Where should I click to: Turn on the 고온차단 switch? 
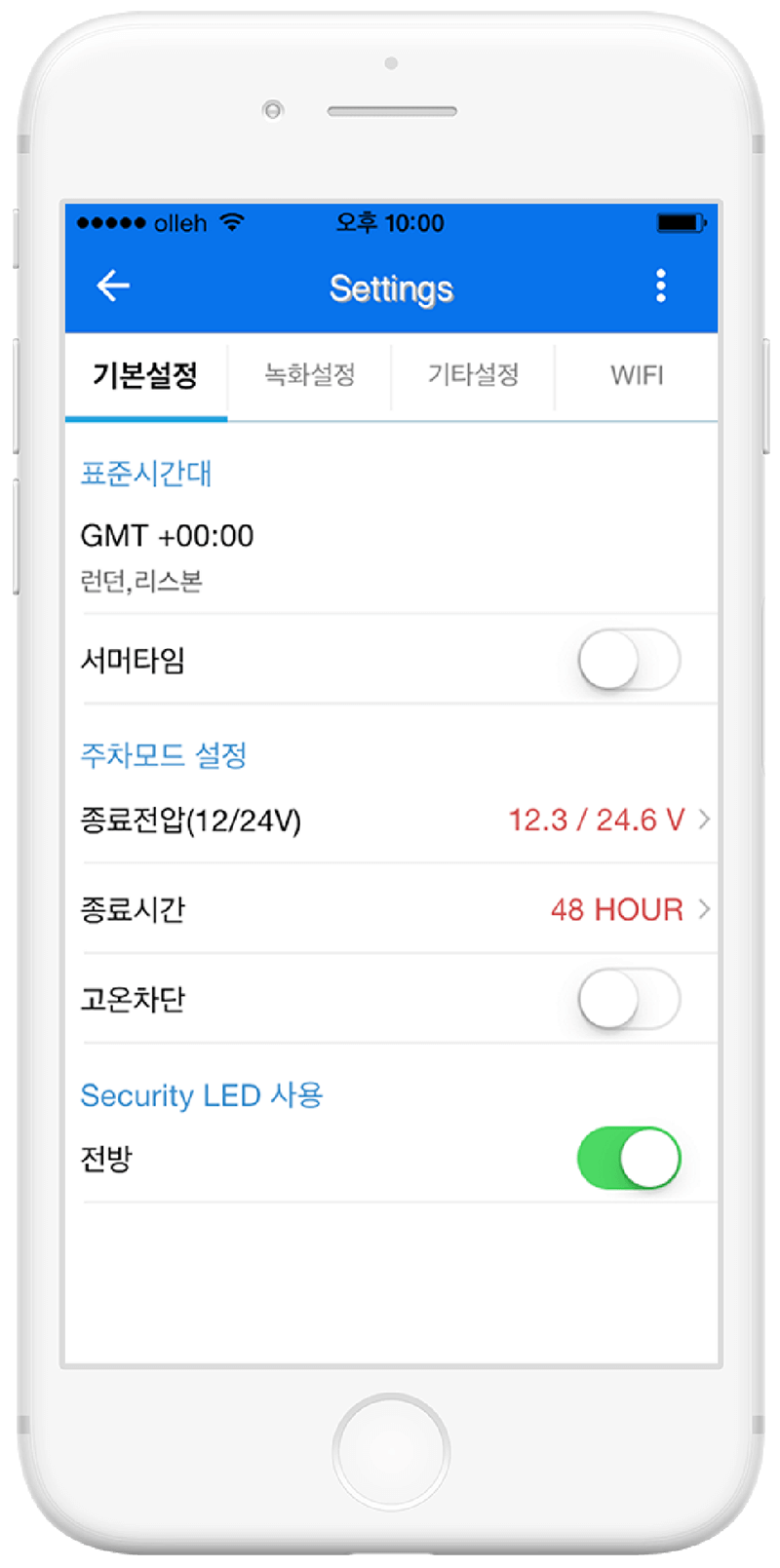[629, 999]
